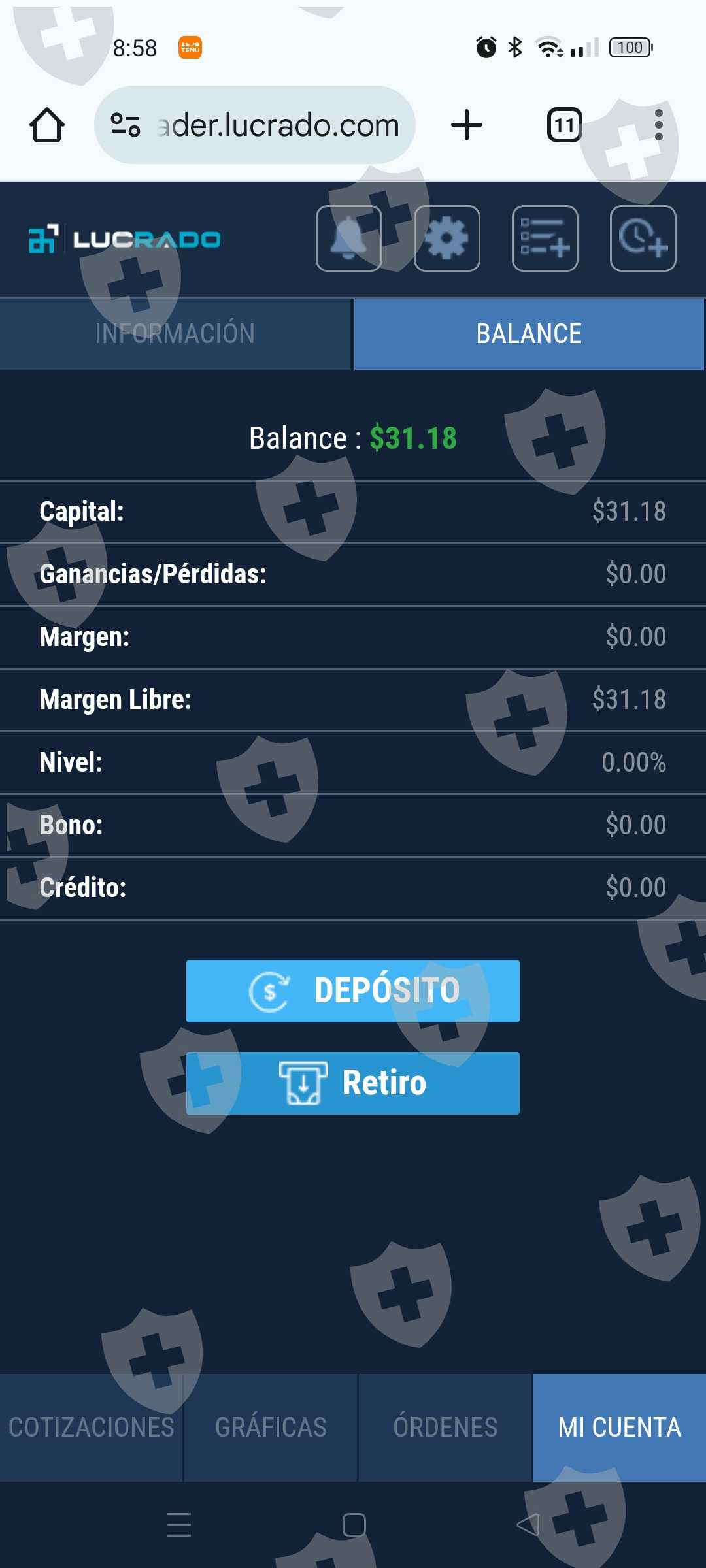Go to Cotizaciones tab
The image size is (706, 1568).
pyautogui.click(x=91, y=1428)
